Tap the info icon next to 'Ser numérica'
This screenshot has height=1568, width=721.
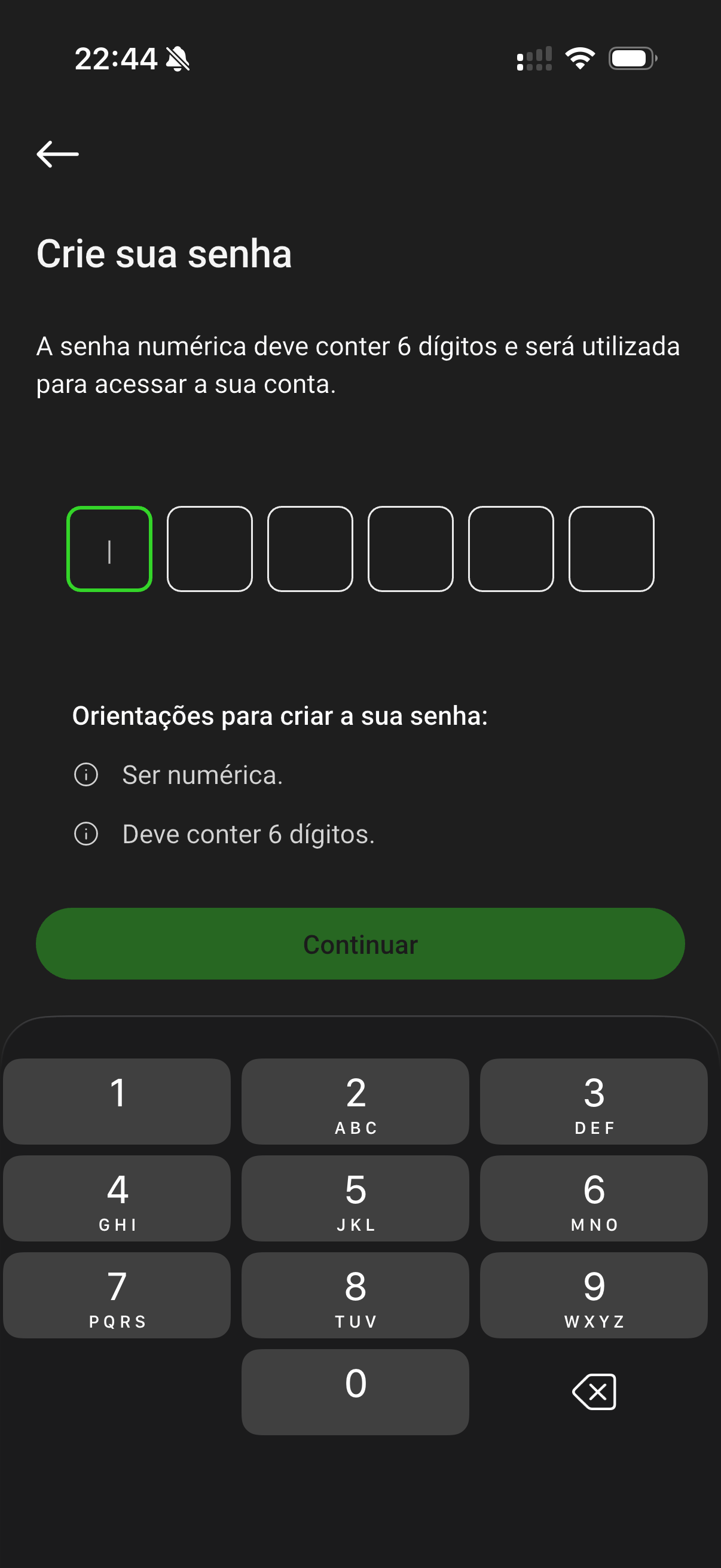pyautogui.click(x=85, y=774)
